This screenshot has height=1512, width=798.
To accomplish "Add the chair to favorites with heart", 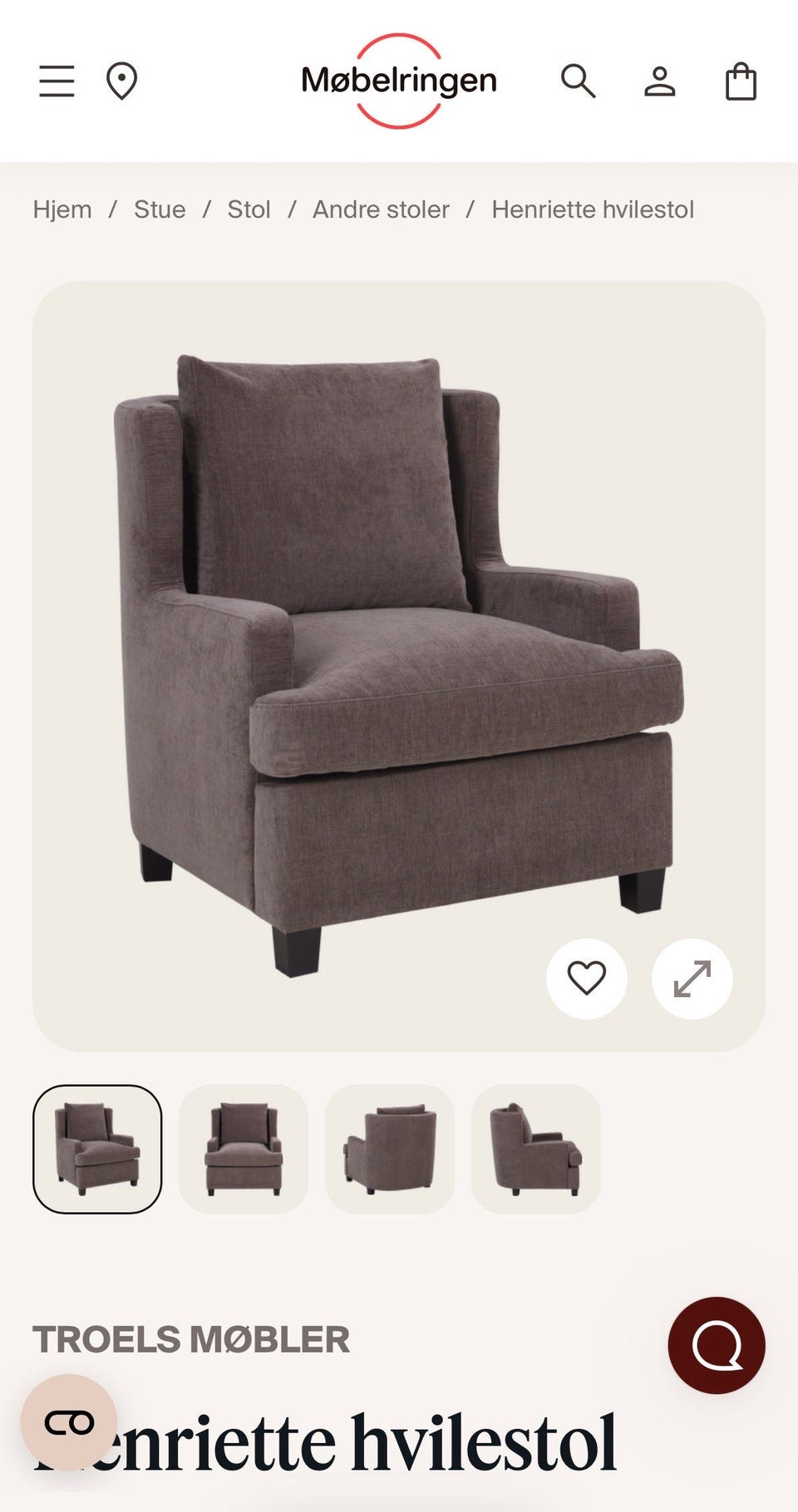I will 587,979.
